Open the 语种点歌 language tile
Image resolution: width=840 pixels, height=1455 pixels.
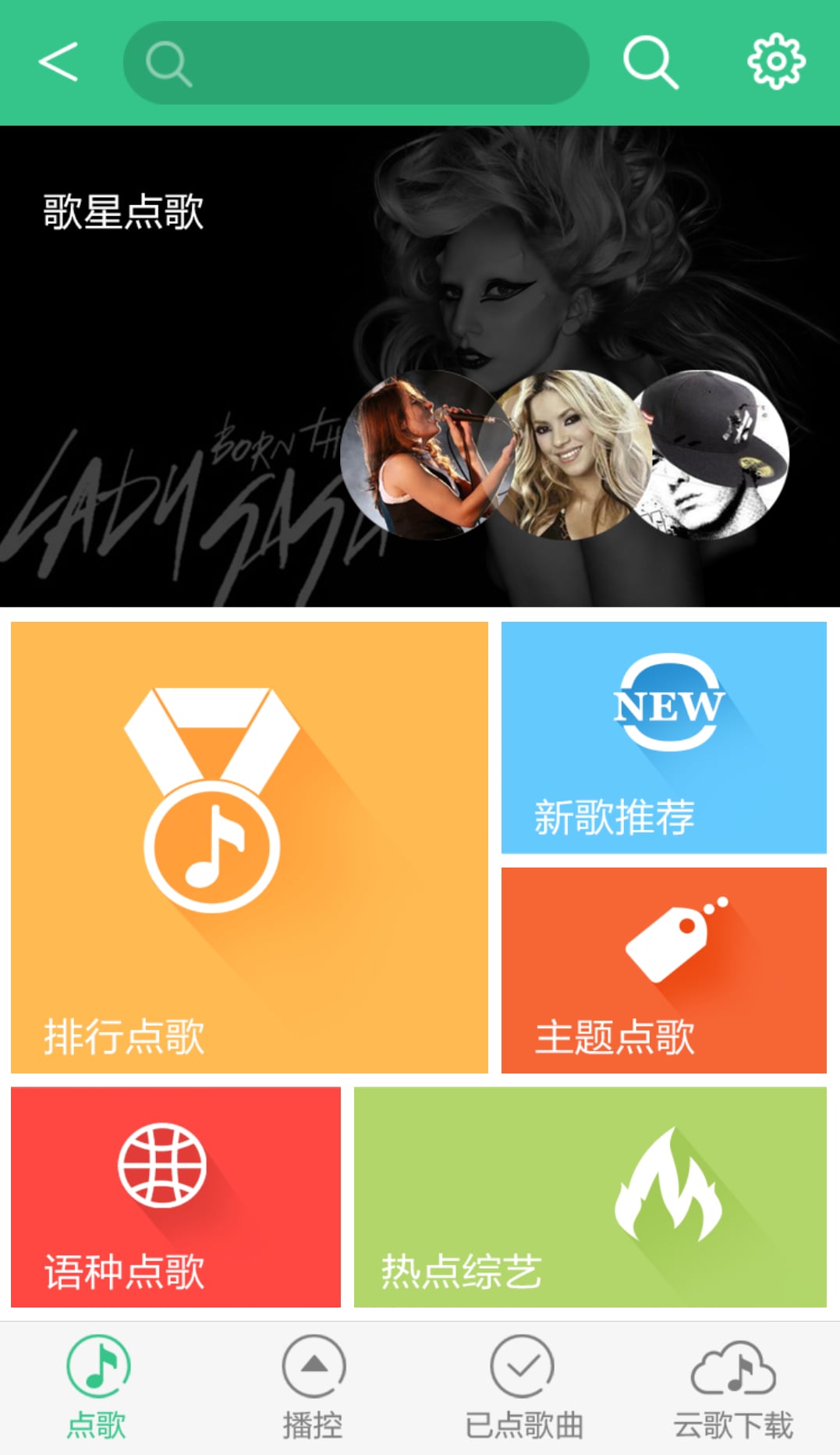(175, 1197)
